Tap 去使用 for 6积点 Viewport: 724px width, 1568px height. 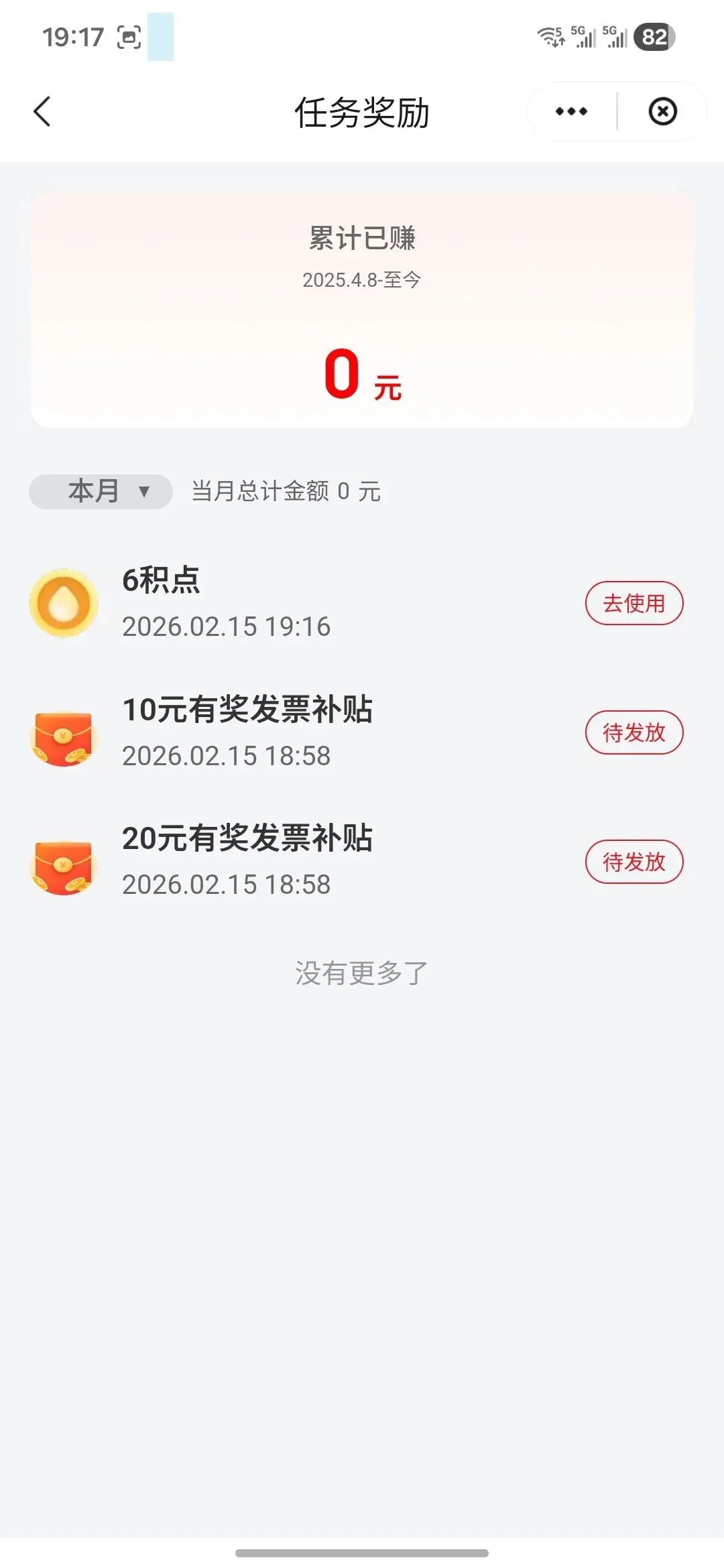[x=633, y=603]
